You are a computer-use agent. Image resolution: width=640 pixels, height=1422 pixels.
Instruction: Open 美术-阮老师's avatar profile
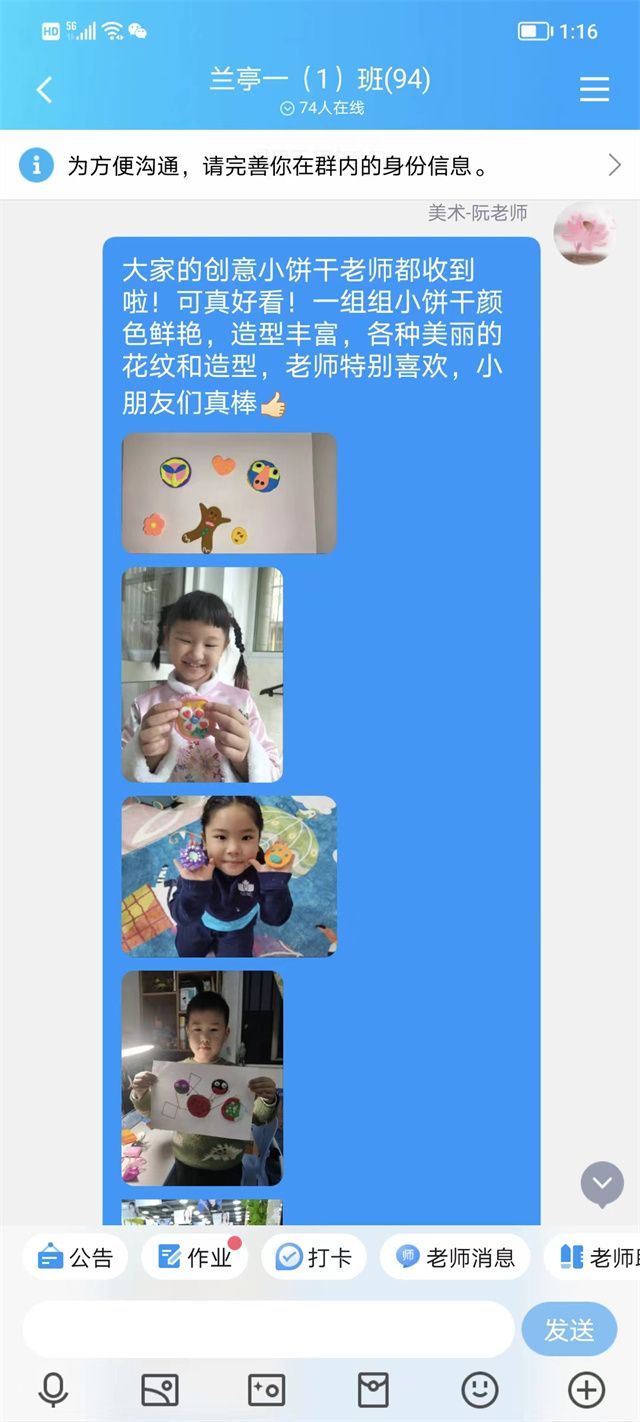point(585,232)
